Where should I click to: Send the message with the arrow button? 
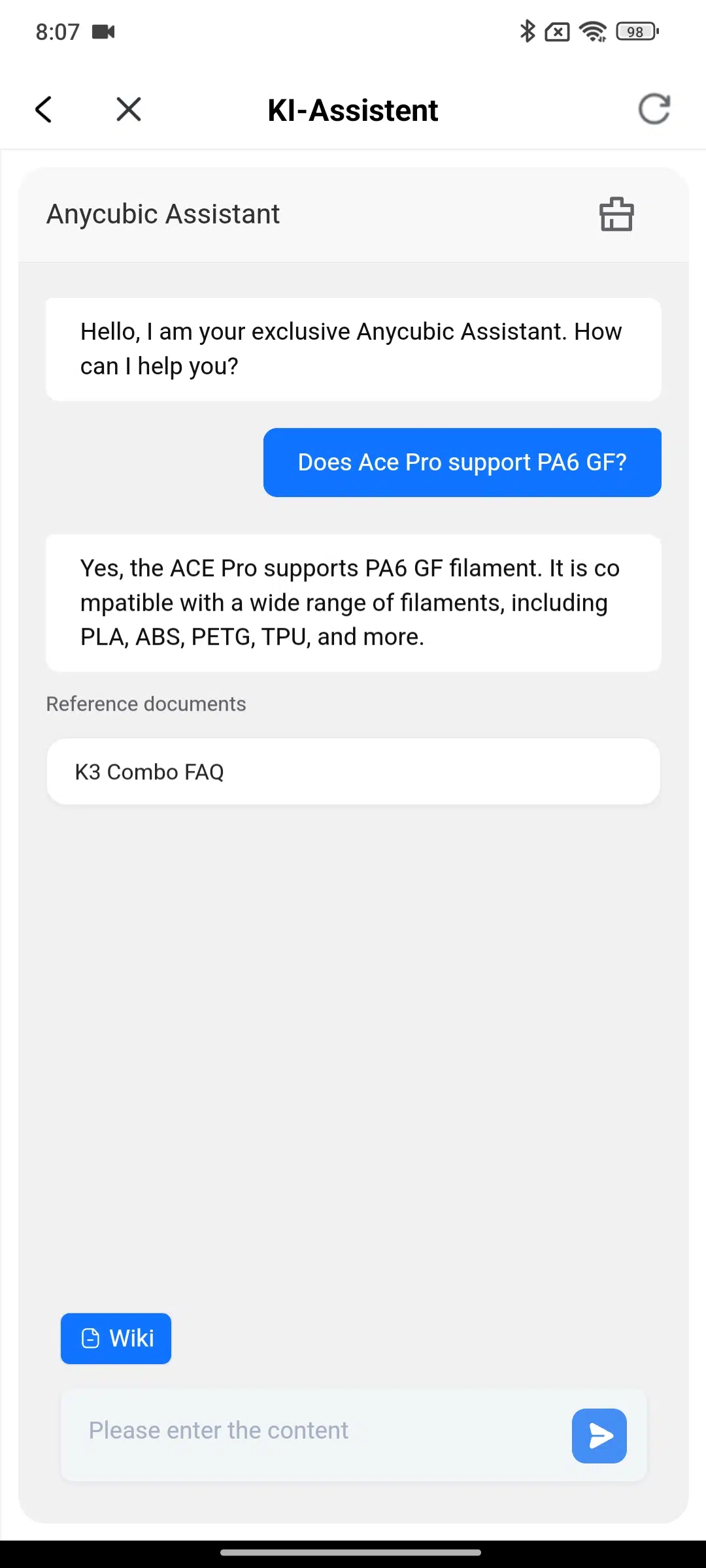pos(599,1435)
